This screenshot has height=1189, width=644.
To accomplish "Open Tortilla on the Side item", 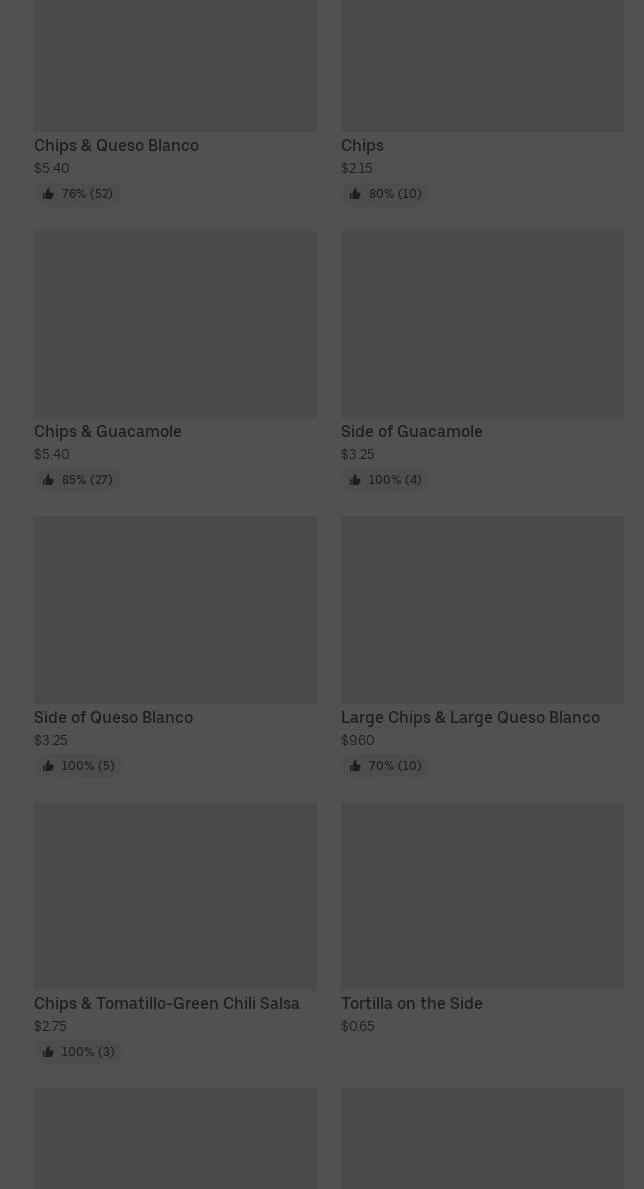I will click(411, 1002).
